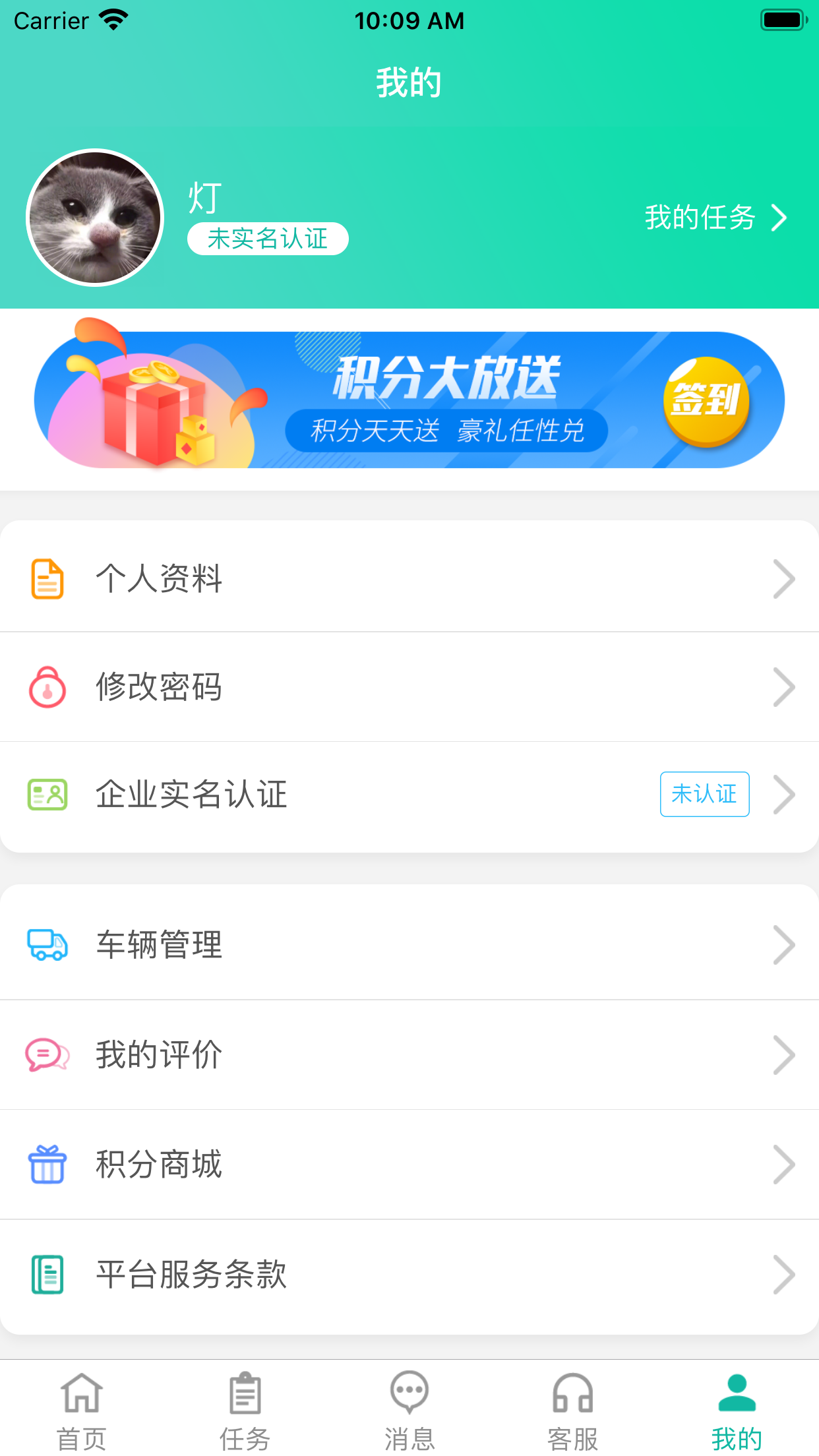Tap the cat profile avatar

coord(95,218)
